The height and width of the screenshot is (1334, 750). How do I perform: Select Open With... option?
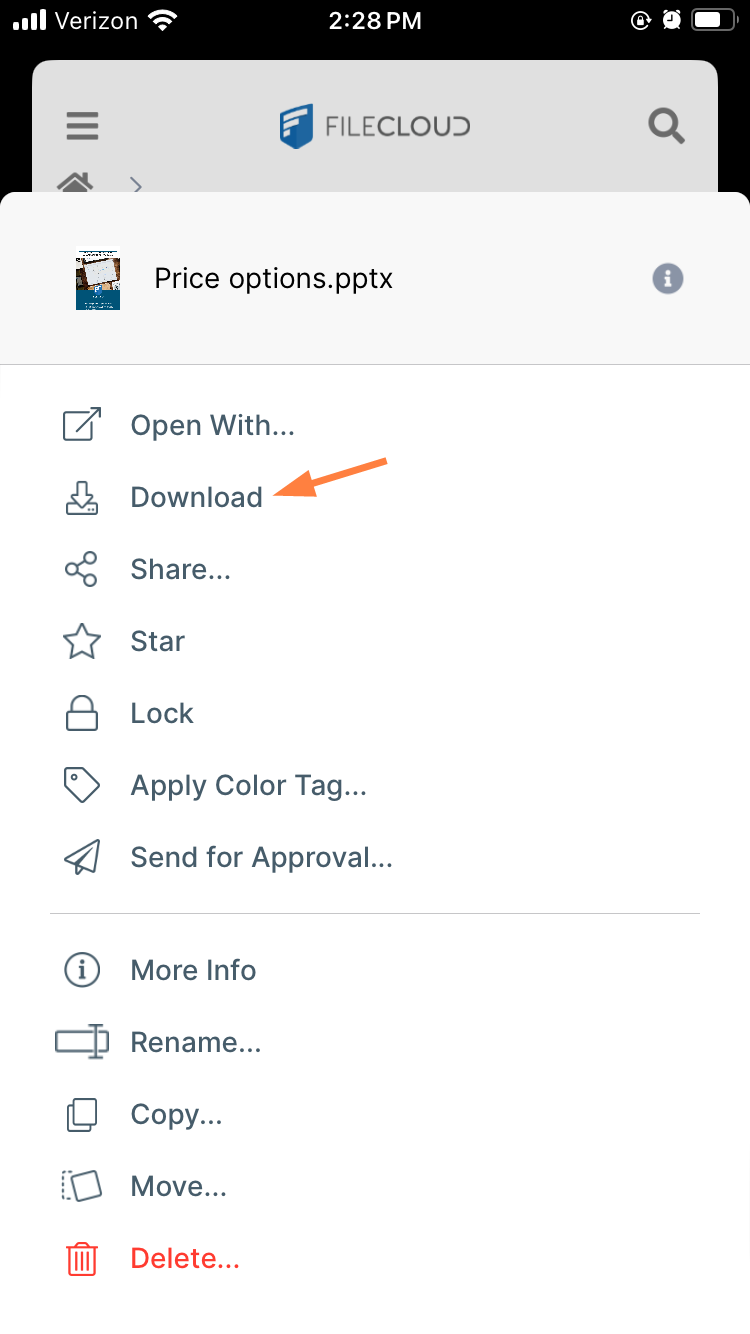(x=212, y=425)
